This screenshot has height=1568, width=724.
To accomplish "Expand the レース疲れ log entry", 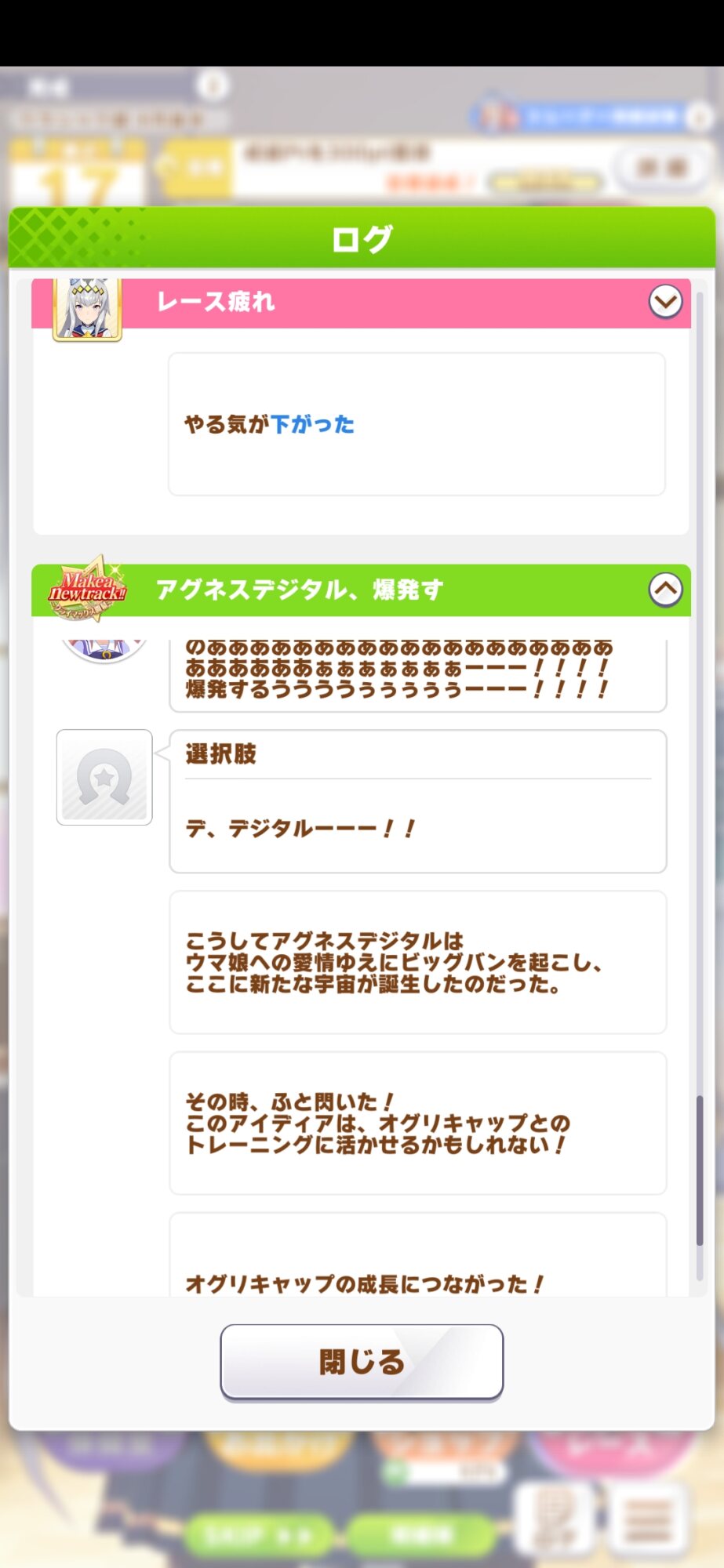I will (665, 302).
